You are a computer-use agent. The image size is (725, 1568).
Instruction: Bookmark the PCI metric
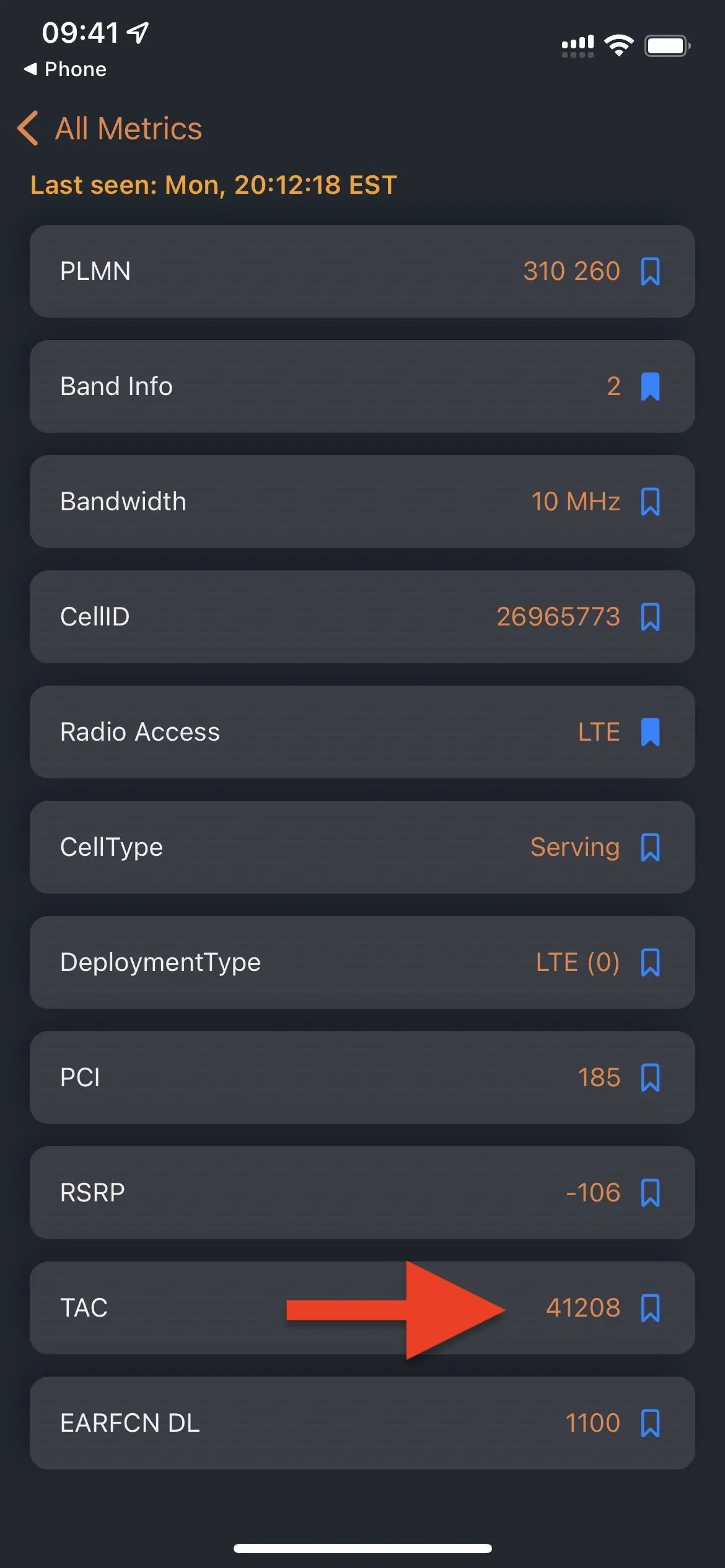tap(650, 1078)
